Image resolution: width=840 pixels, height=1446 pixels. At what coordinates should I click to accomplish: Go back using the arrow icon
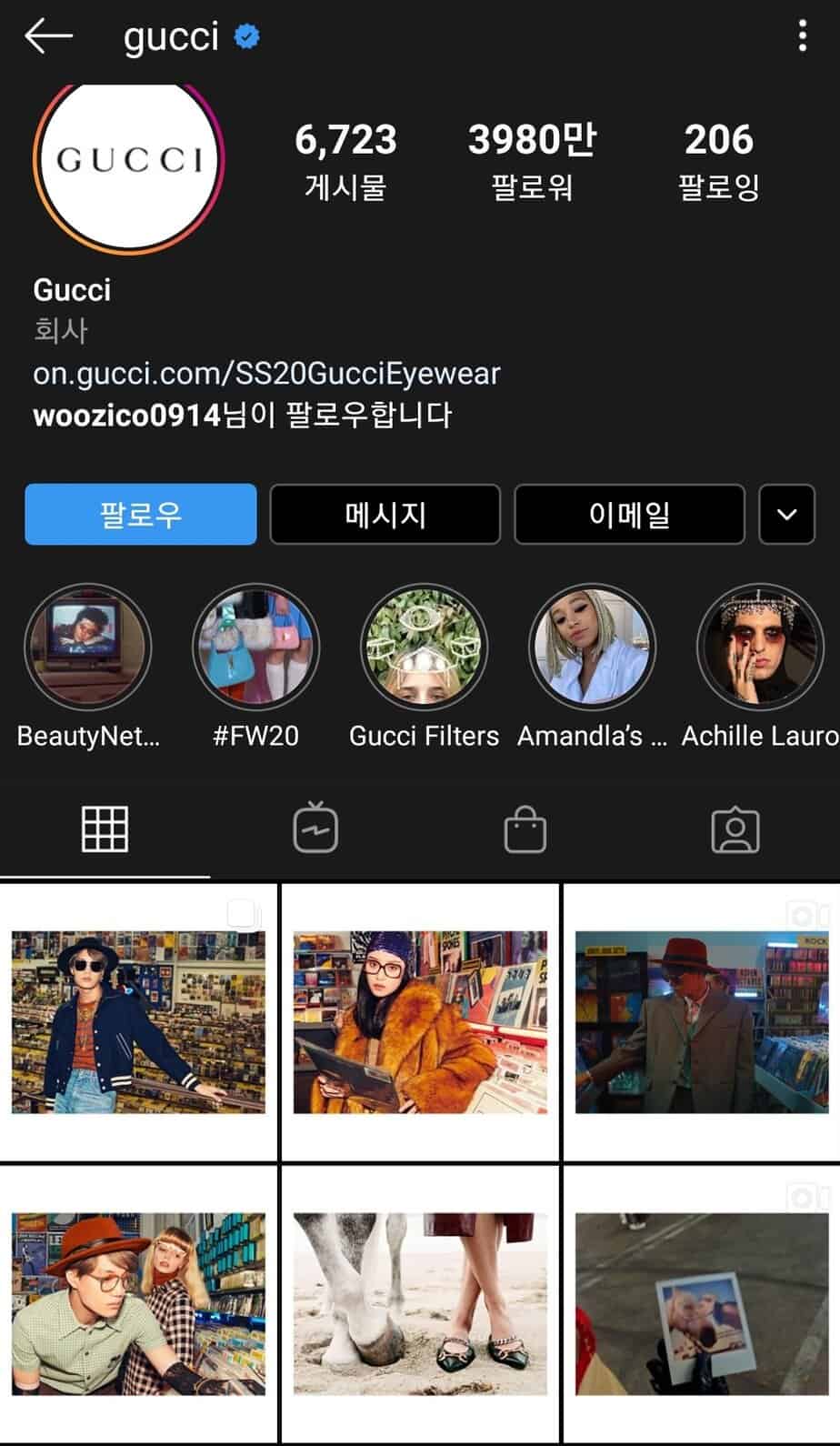[x=49, y=36]
